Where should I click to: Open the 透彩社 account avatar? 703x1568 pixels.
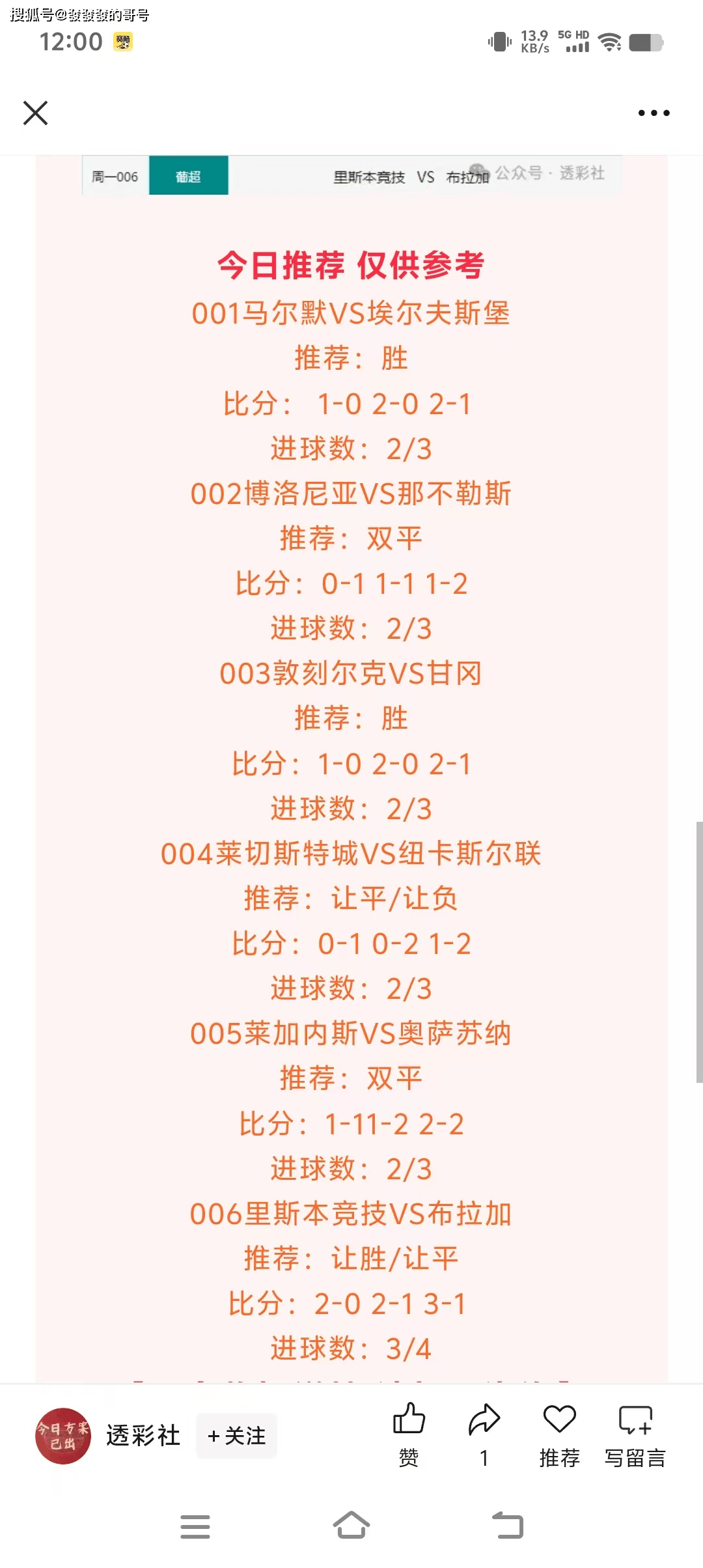coord(63,1436)
